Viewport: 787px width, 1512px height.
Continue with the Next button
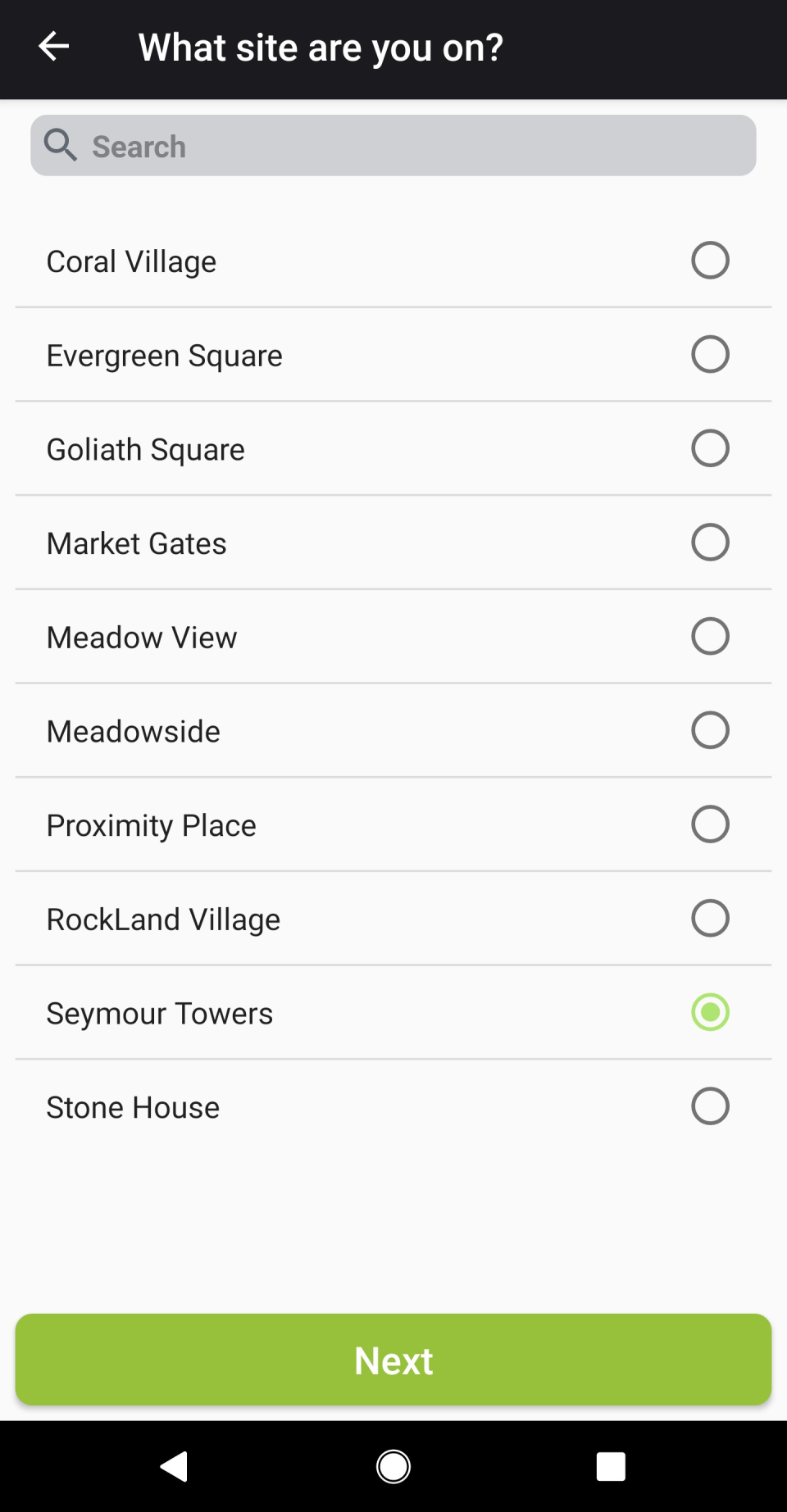pyautogui.click(x=393, y=1360)
